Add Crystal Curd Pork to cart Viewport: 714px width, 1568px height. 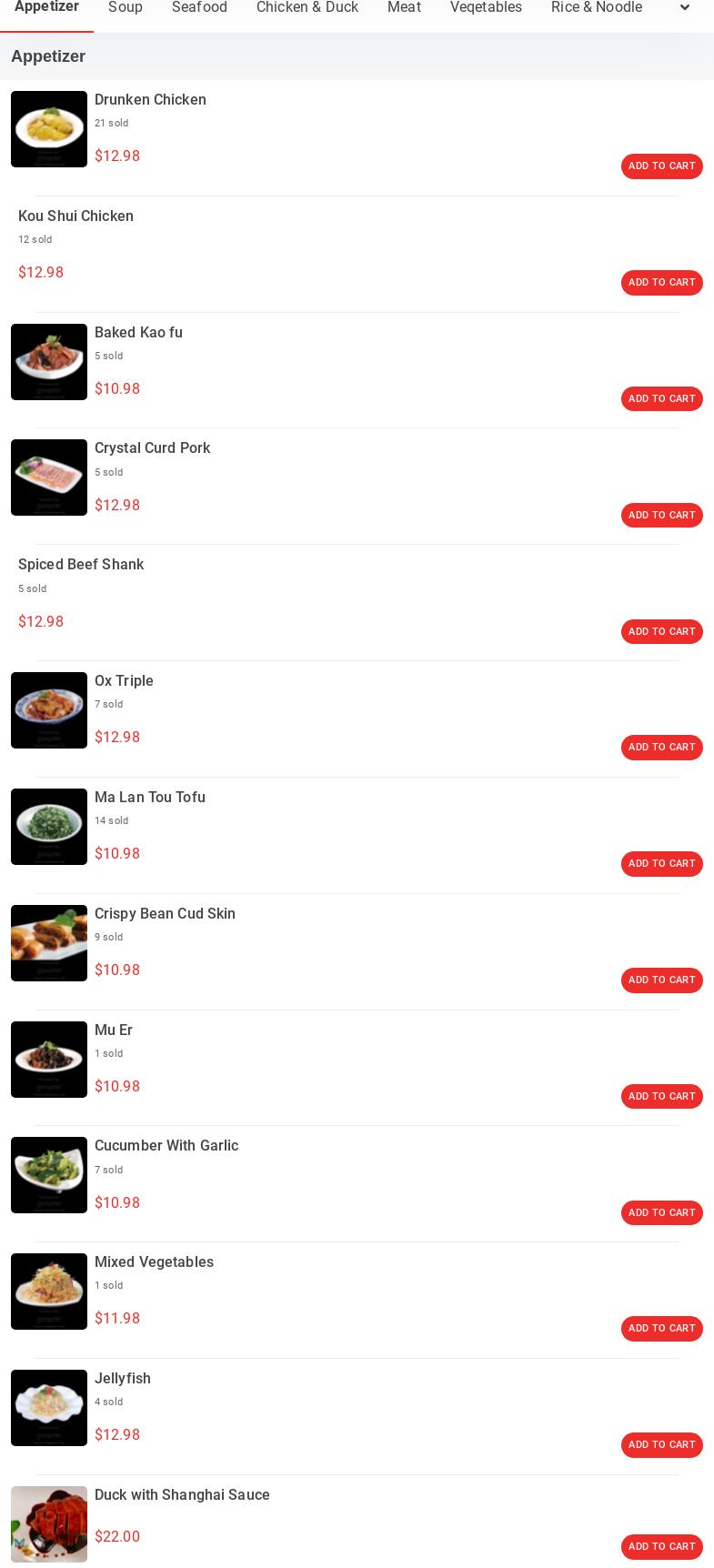(661, 516)
